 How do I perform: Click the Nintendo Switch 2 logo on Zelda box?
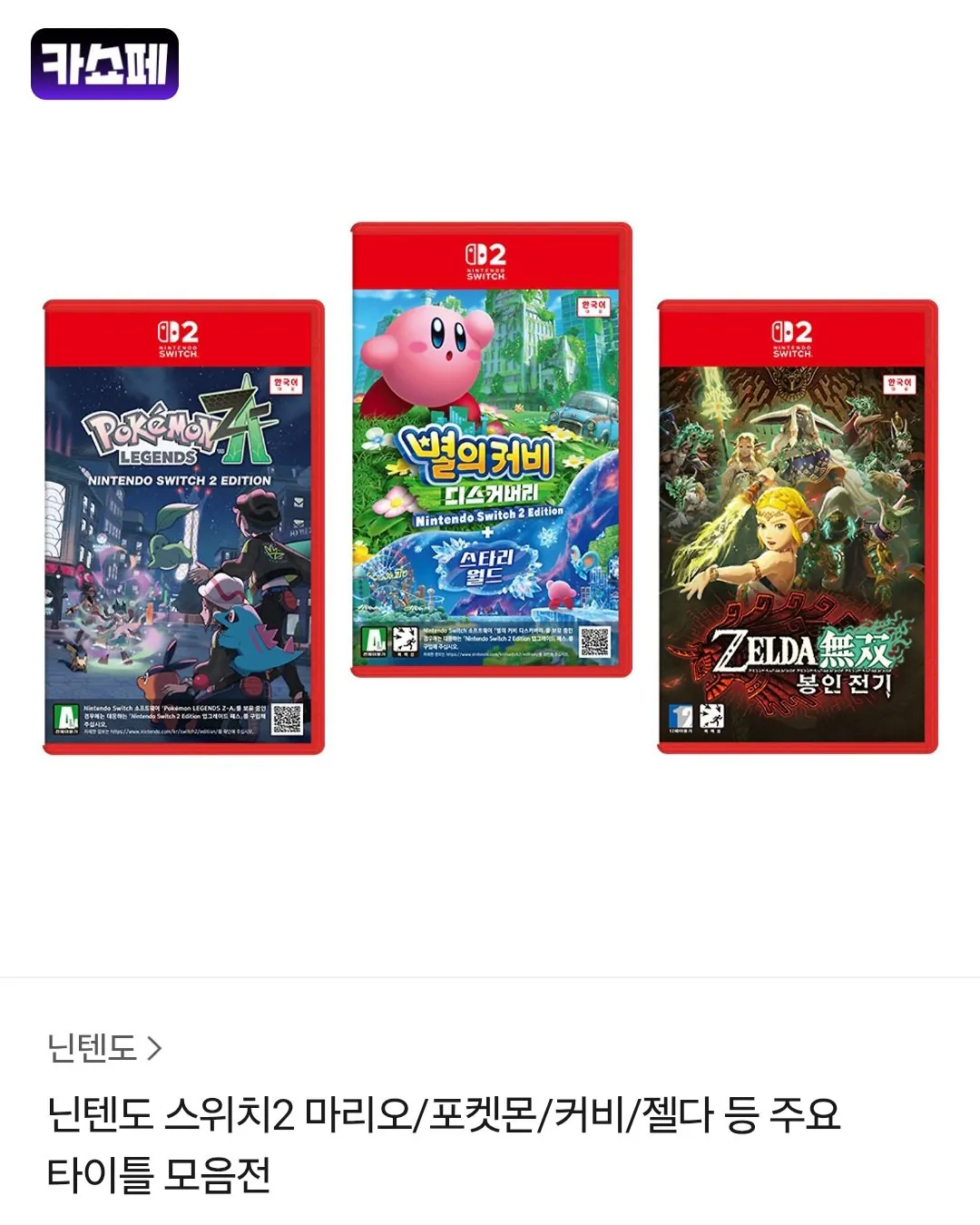pos(791,331)
